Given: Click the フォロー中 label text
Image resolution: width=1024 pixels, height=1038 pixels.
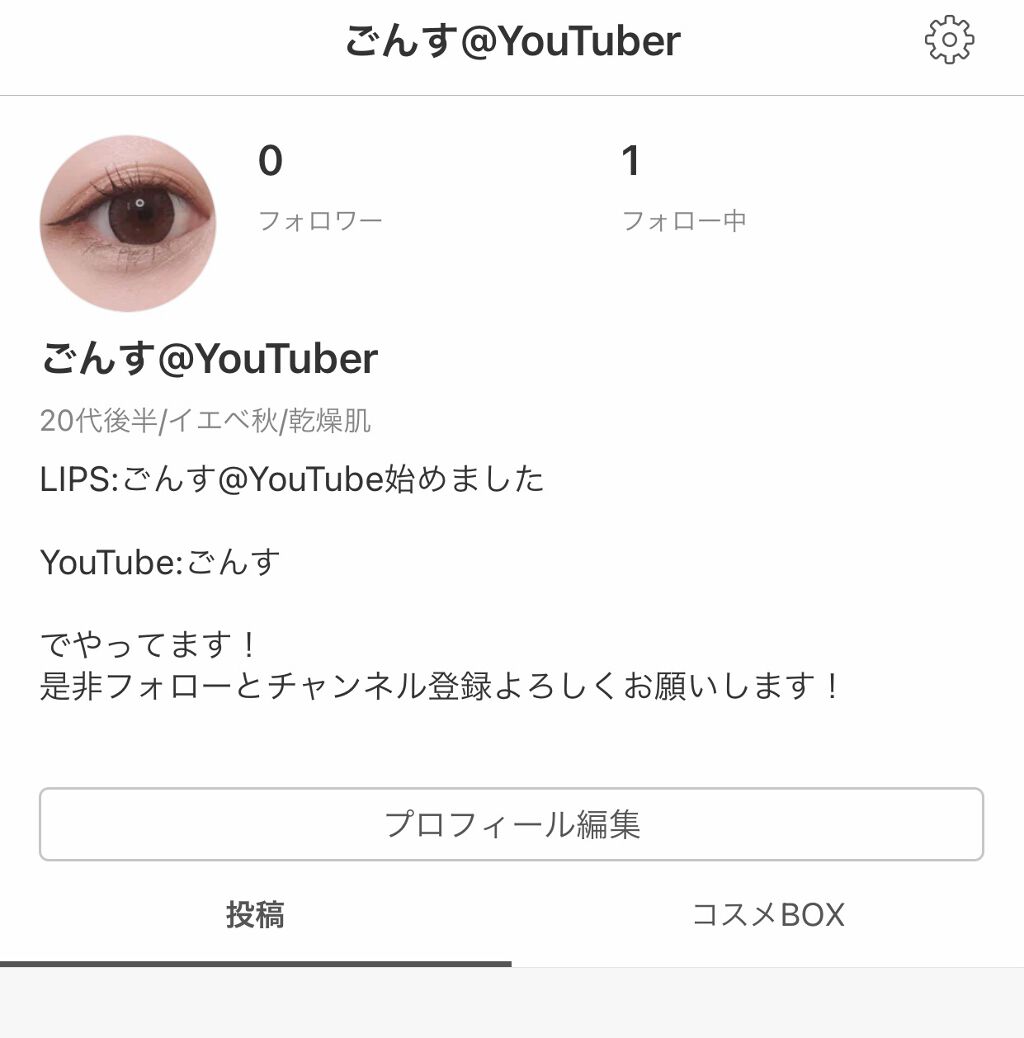Looking at the screenshot, I should [x=685, y=221].
